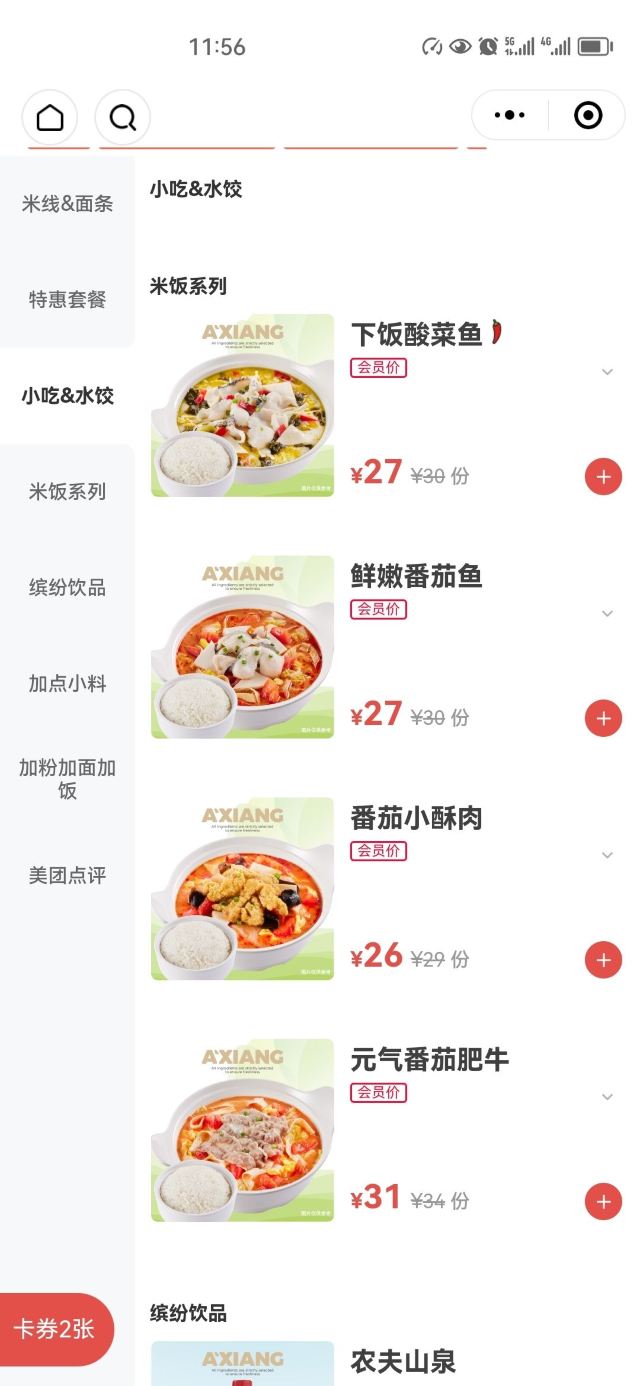This screenshot has width=640, height=1386.
Task: Open the 加点小料 category
Action: tap(67, 684)
